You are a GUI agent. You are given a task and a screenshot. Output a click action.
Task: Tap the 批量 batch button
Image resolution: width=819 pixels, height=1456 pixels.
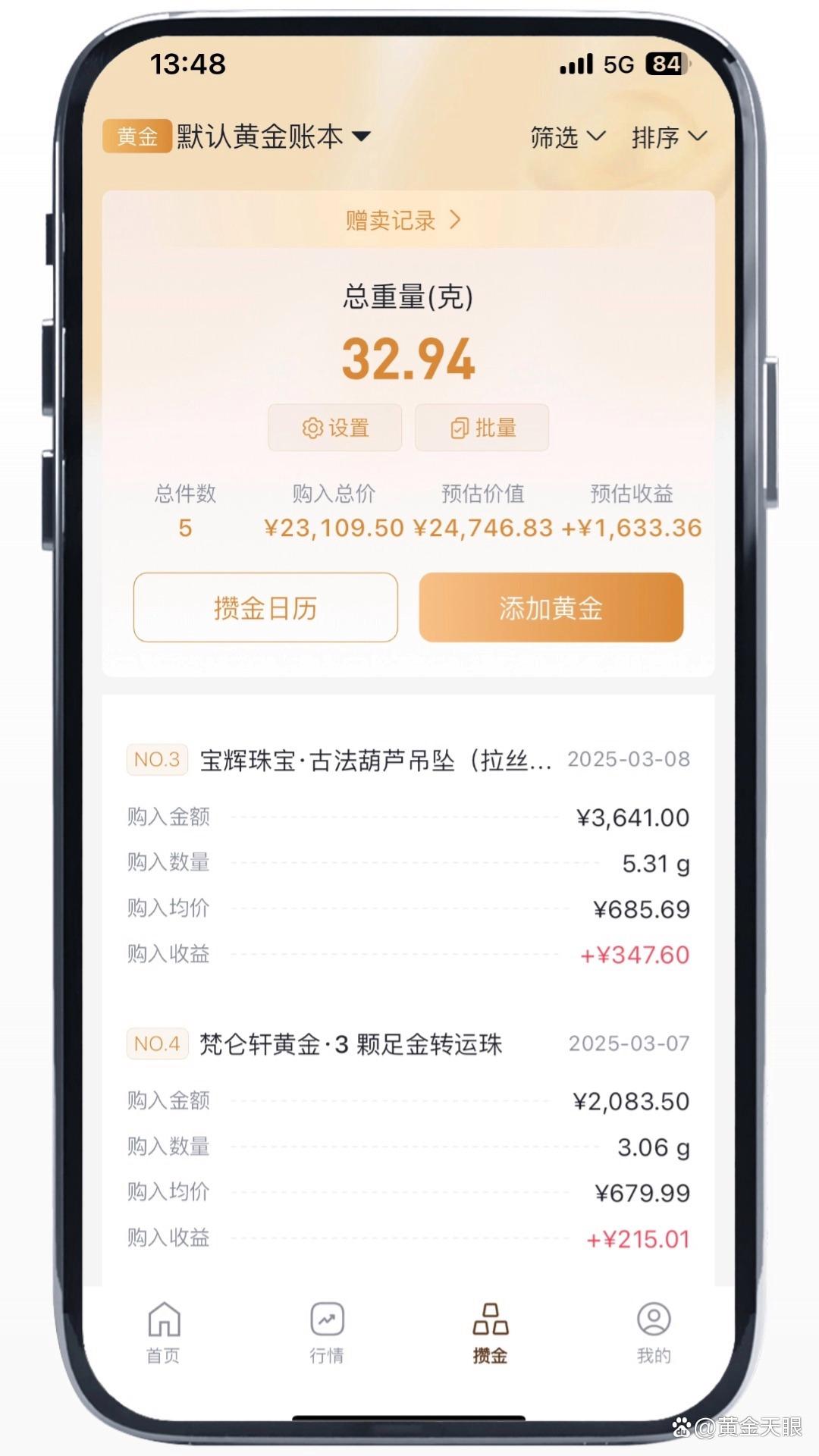click(482, 428)
